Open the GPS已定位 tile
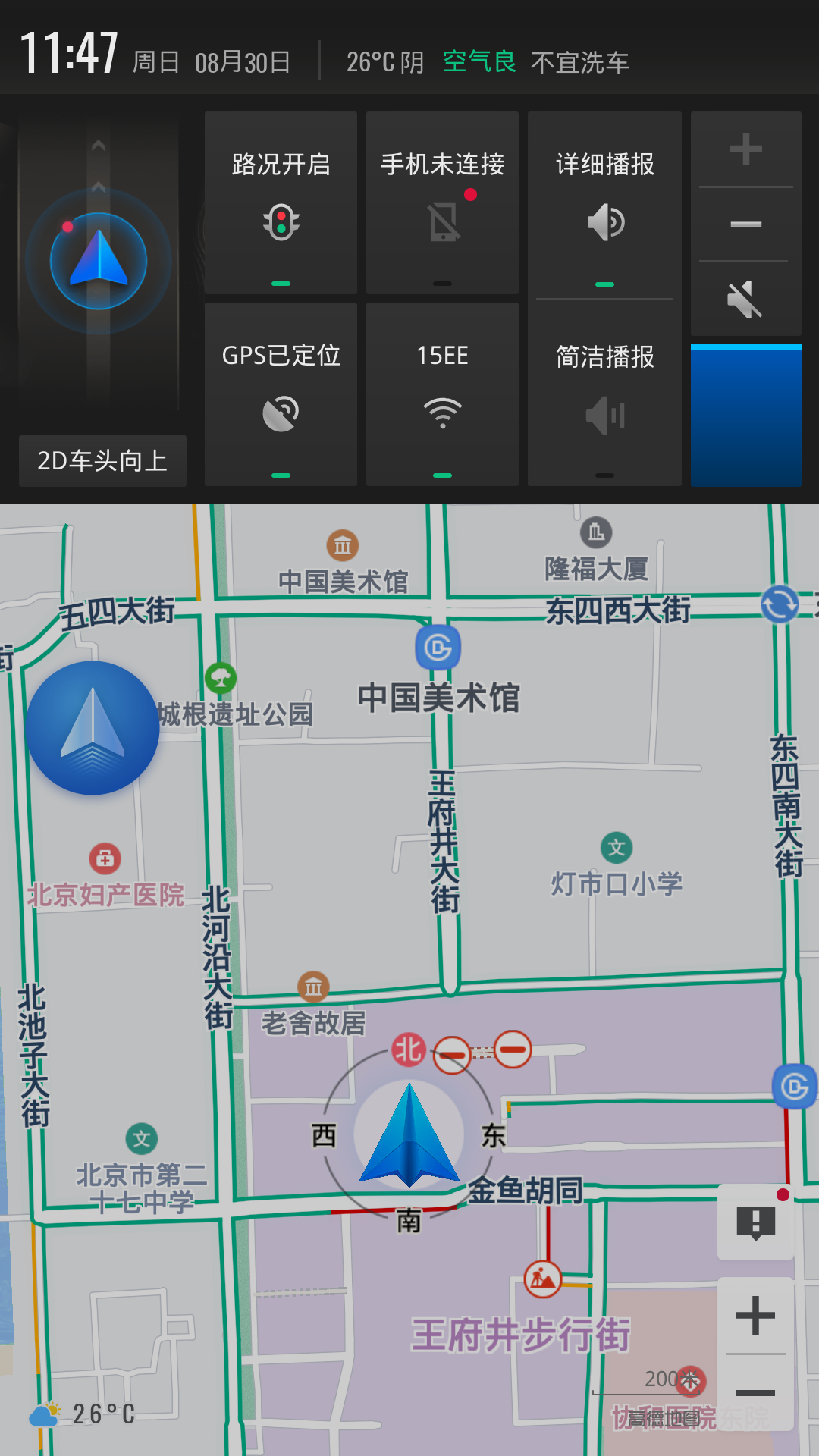Viewport: 819px width, 1456px height. [x=281, y=394]
